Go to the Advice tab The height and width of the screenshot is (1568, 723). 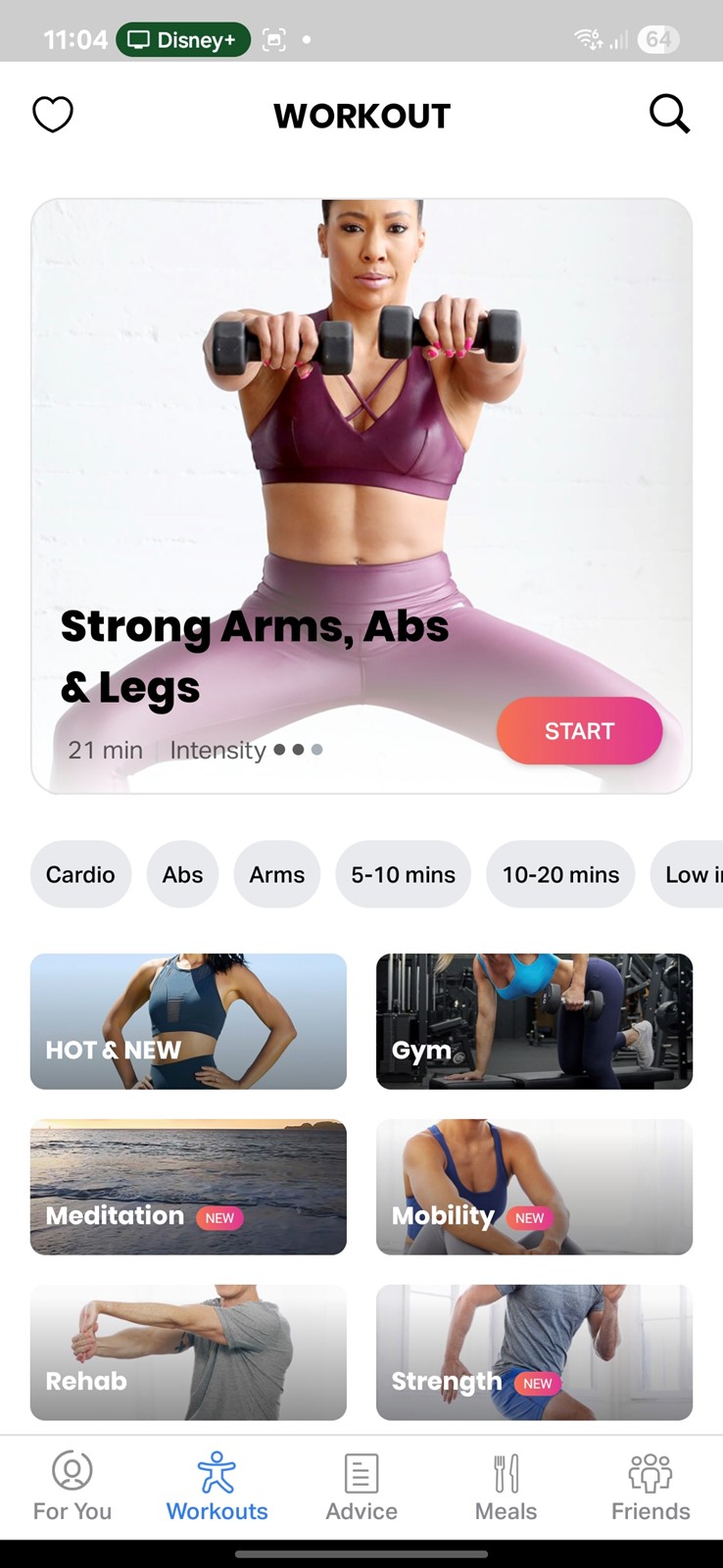point(361,1487)
